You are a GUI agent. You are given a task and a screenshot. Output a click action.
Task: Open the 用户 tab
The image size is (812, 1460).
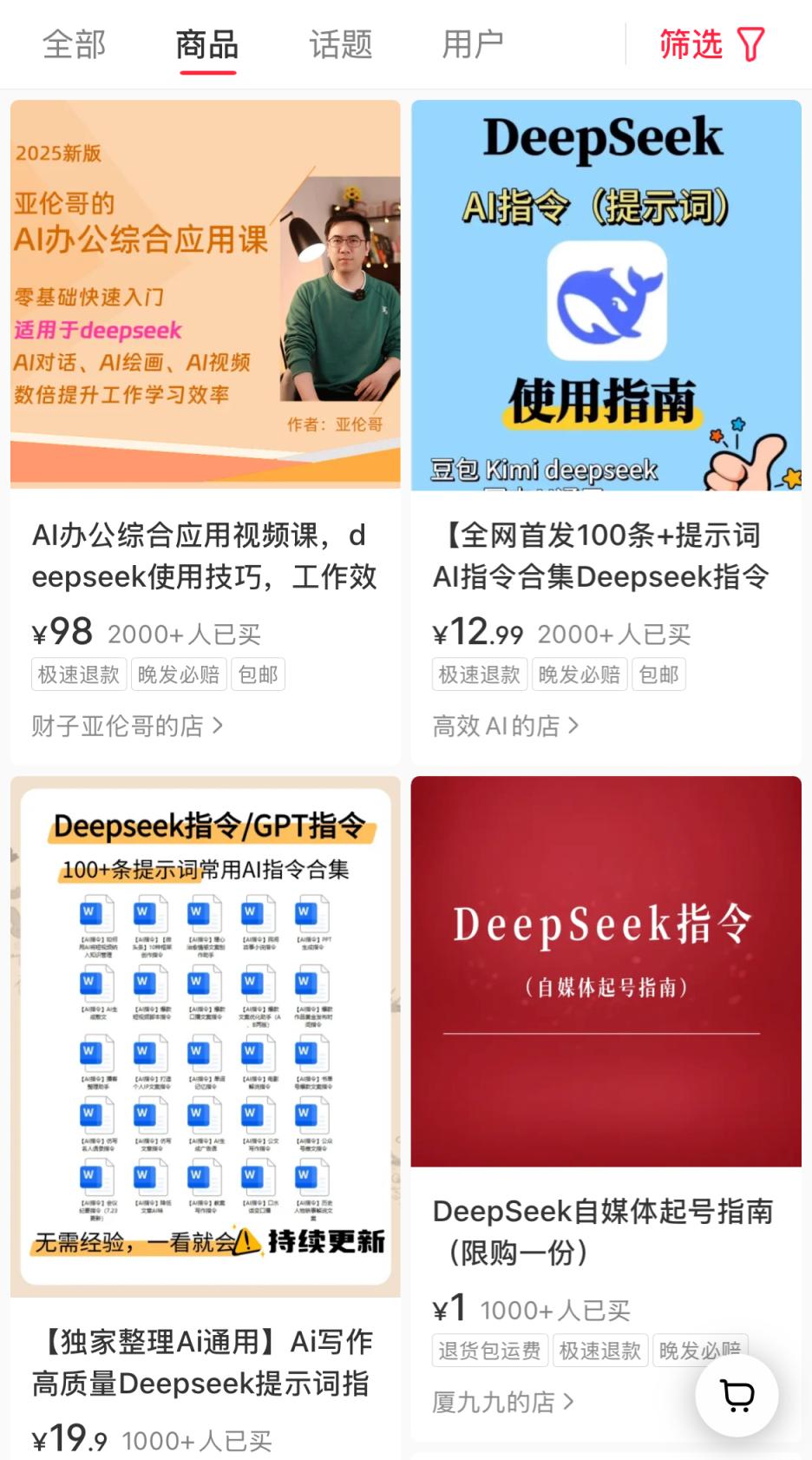pos(473,43)
